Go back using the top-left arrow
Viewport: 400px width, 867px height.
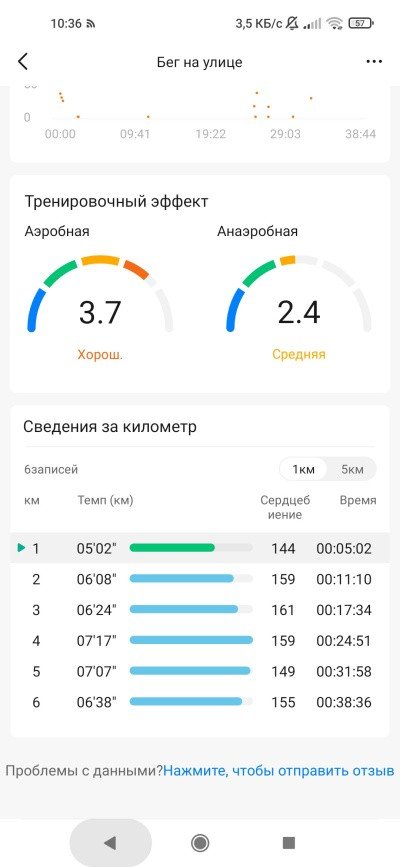(x=23, y=61)
